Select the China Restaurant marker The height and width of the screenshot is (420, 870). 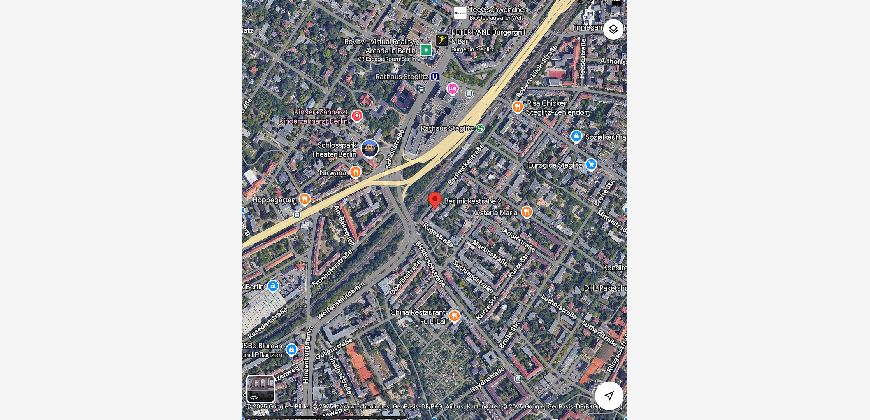click(455, 316)
